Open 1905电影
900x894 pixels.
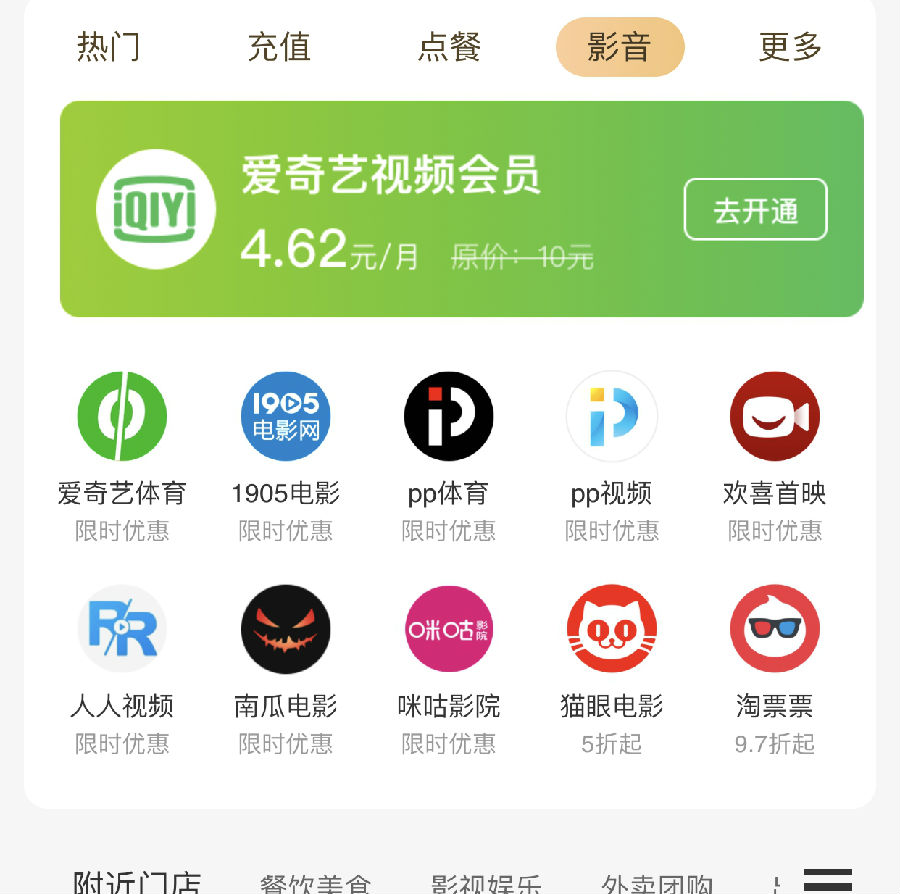(286, 417)
